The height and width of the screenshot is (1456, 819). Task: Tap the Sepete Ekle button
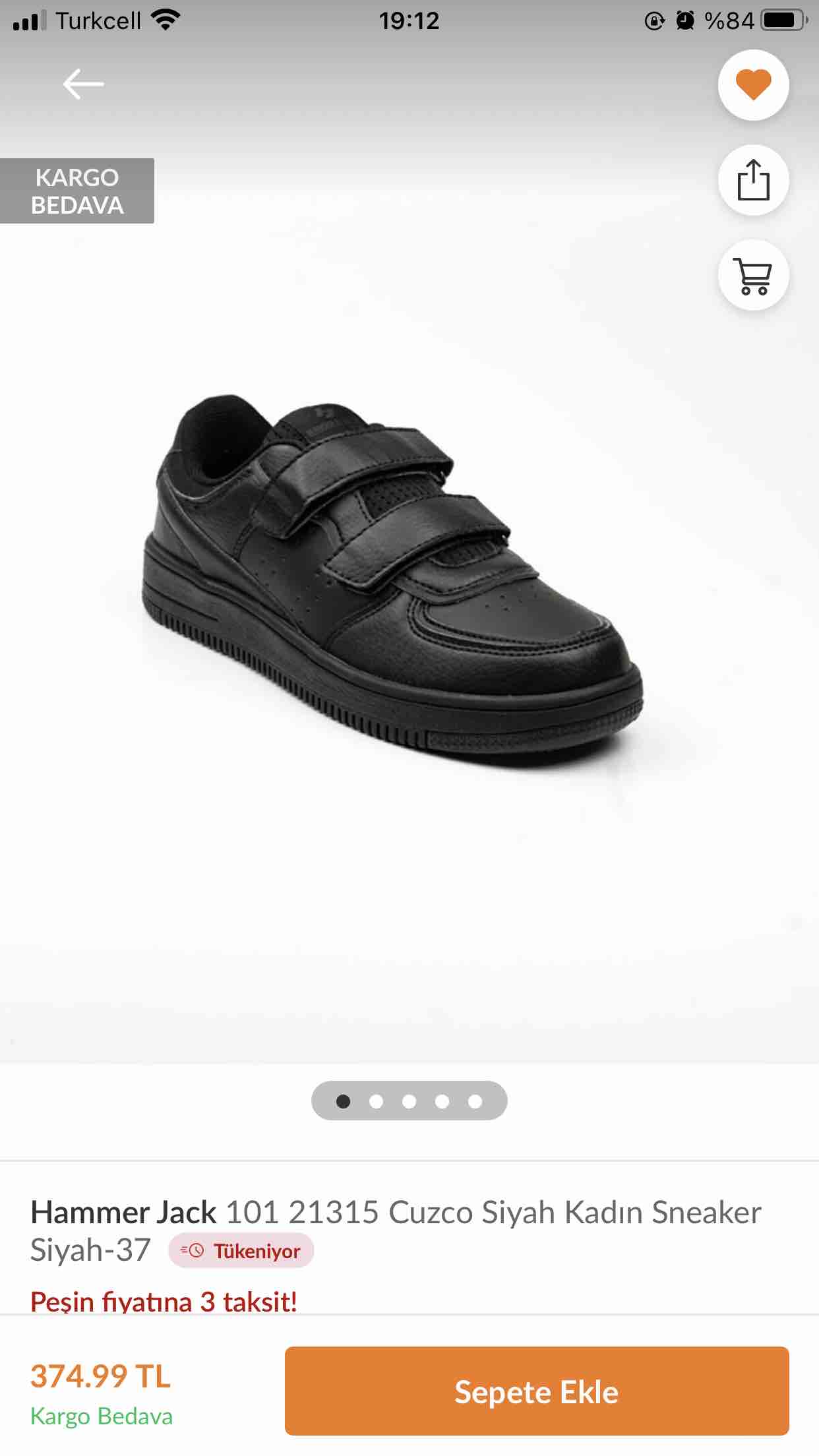(x=537, y=1391)
